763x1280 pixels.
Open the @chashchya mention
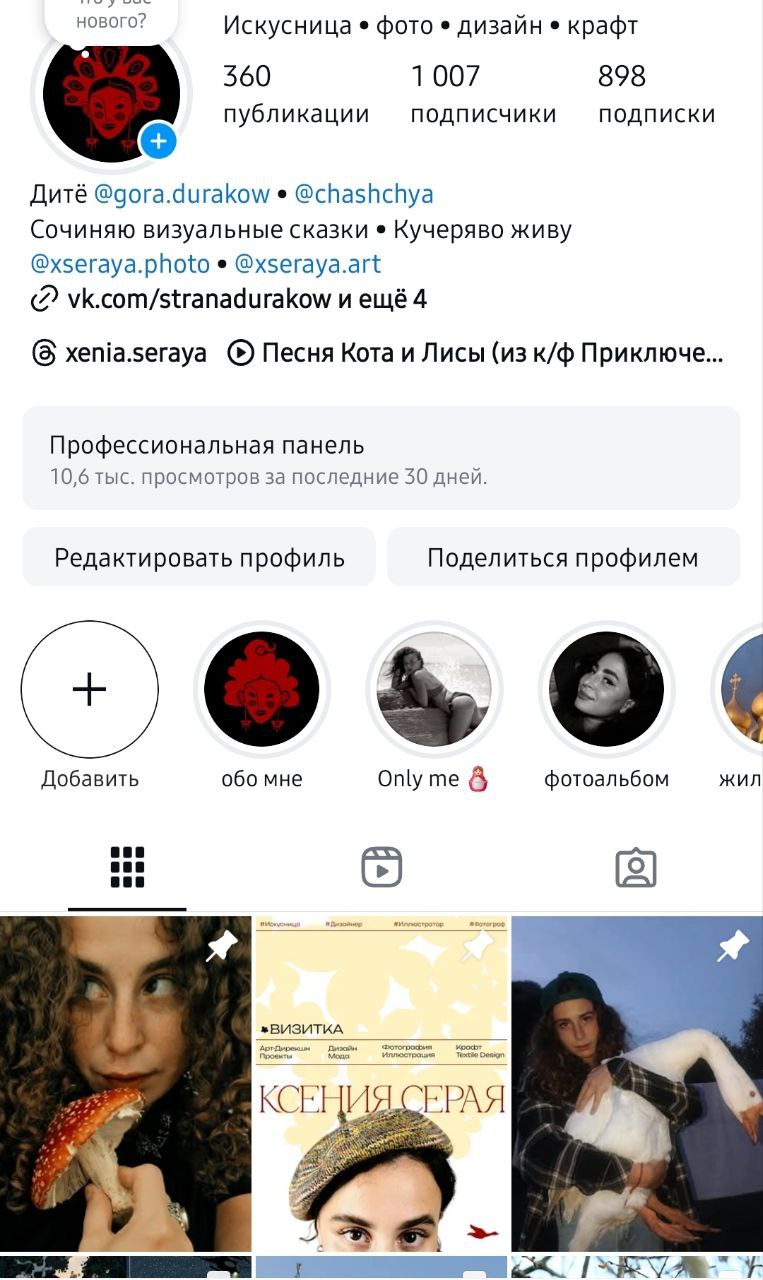[364, 193]
